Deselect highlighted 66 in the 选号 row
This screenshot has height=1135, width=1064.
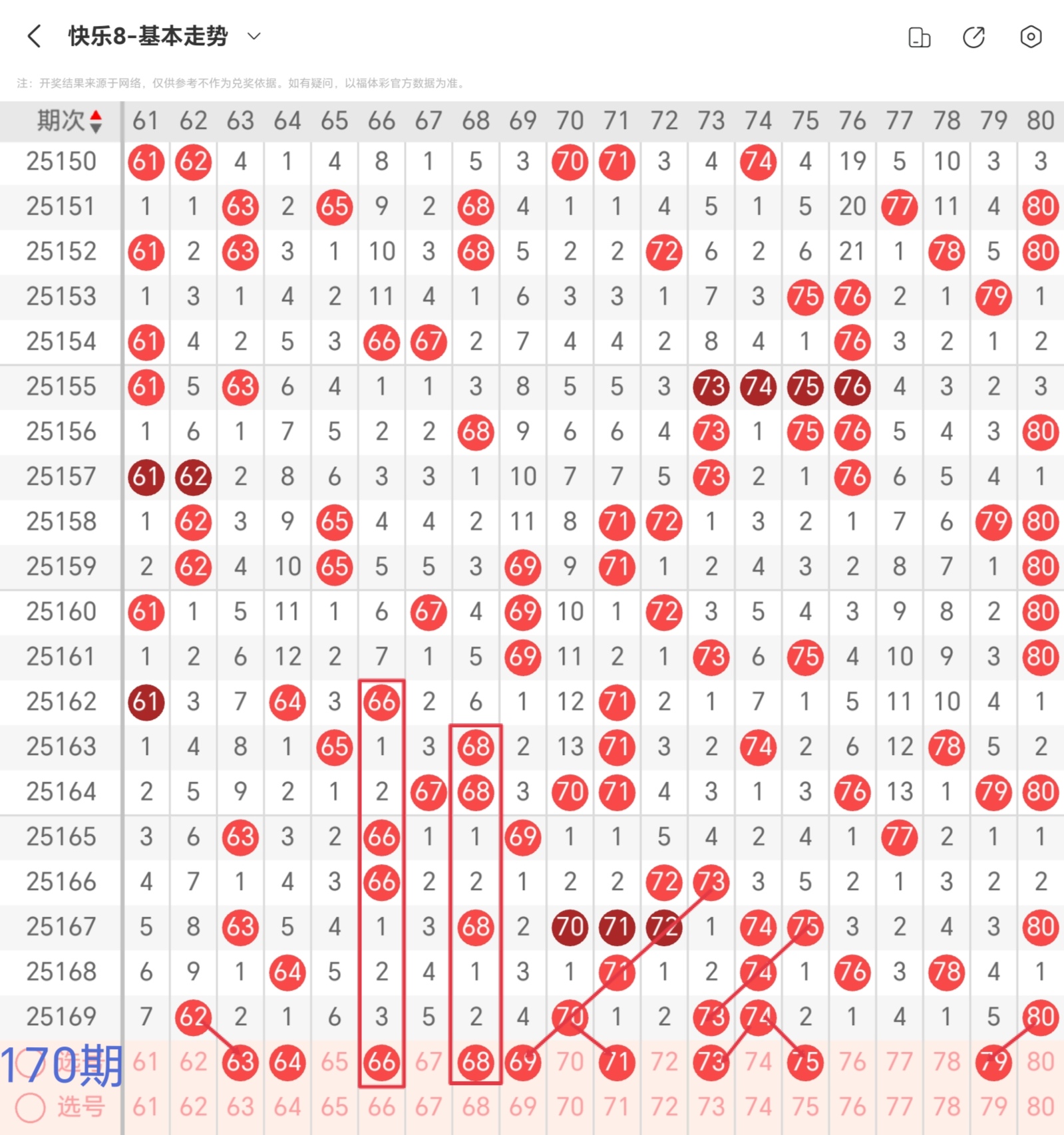tap(381, 1062)
